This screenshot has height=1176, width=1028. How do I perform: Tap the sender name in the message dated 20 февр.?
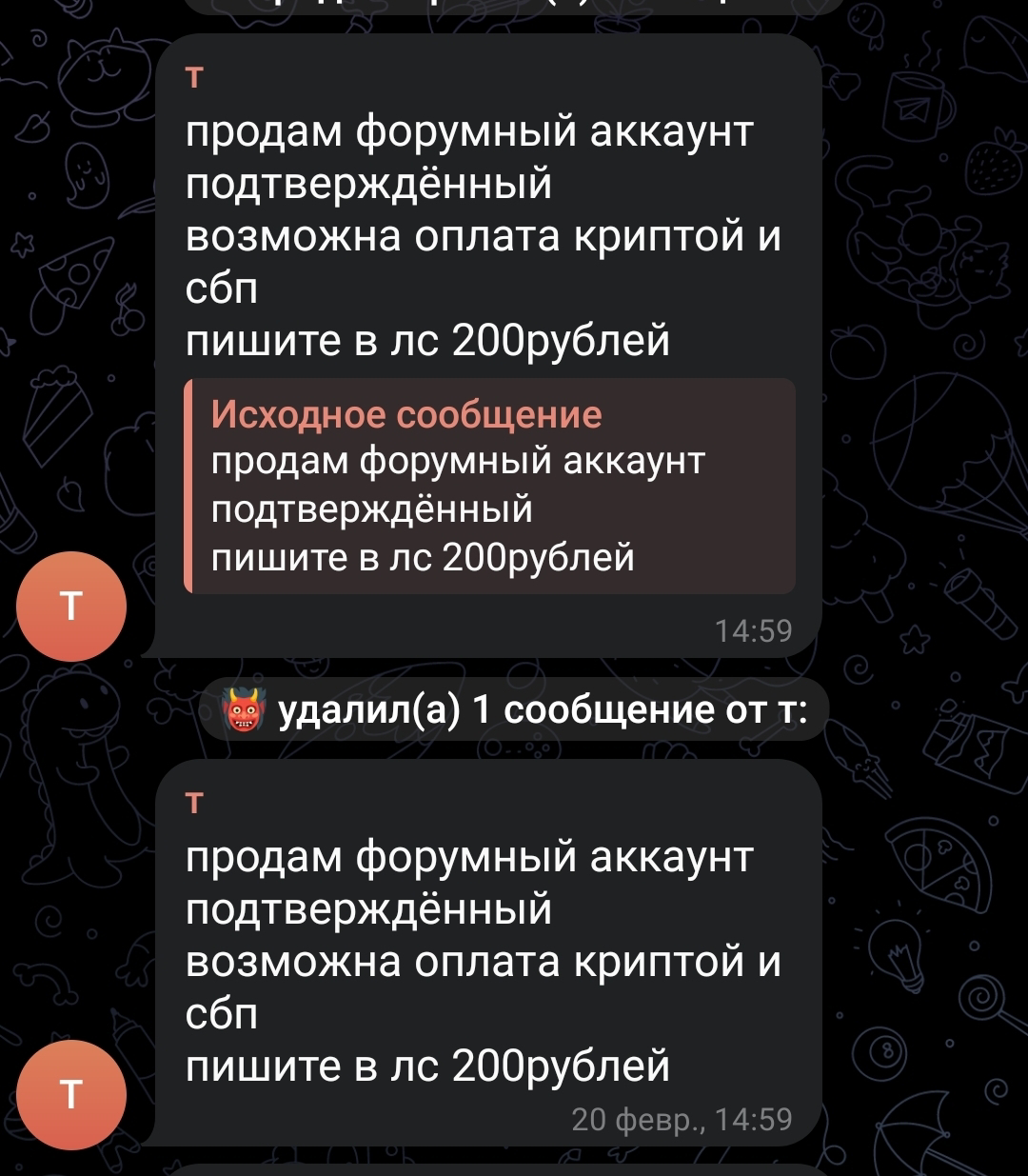click(193, 805)
